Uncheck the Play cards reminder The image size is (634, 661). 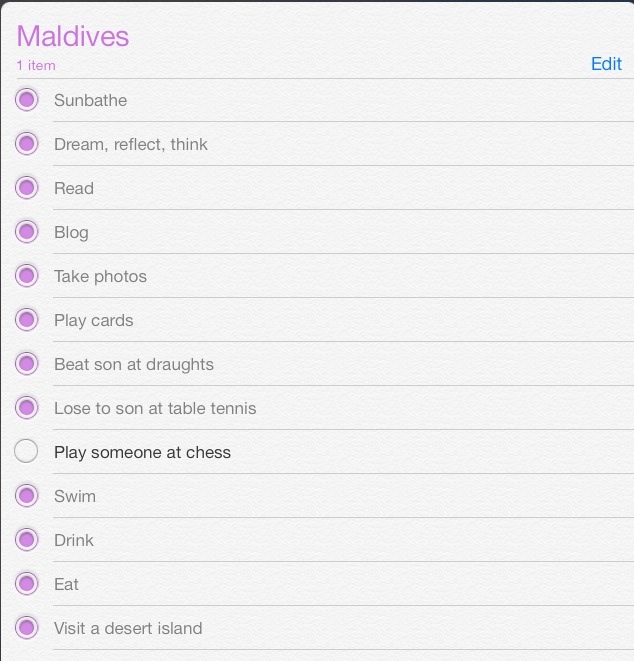click(27, 320)
